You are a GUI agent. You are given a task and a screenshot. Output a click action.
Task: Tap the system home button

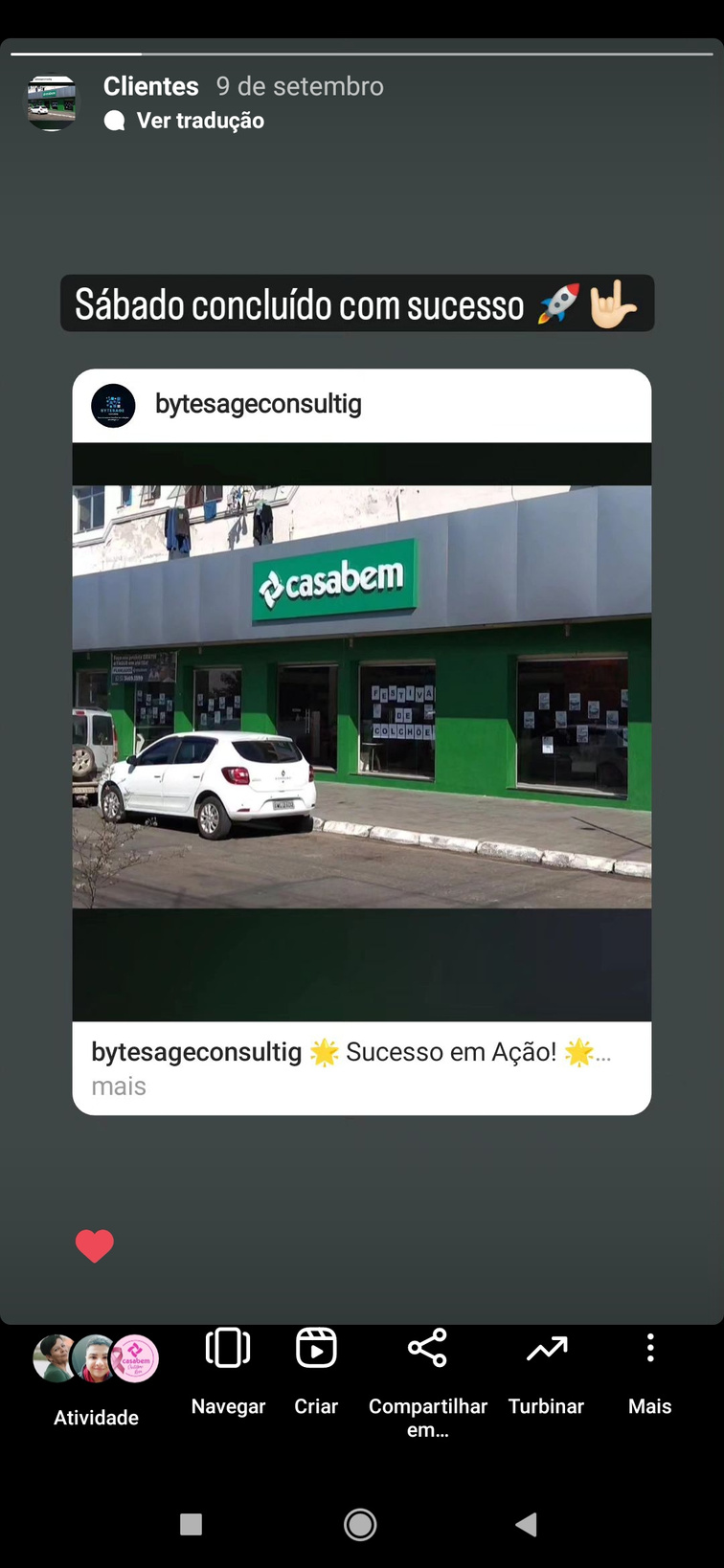click(360, 1524)
